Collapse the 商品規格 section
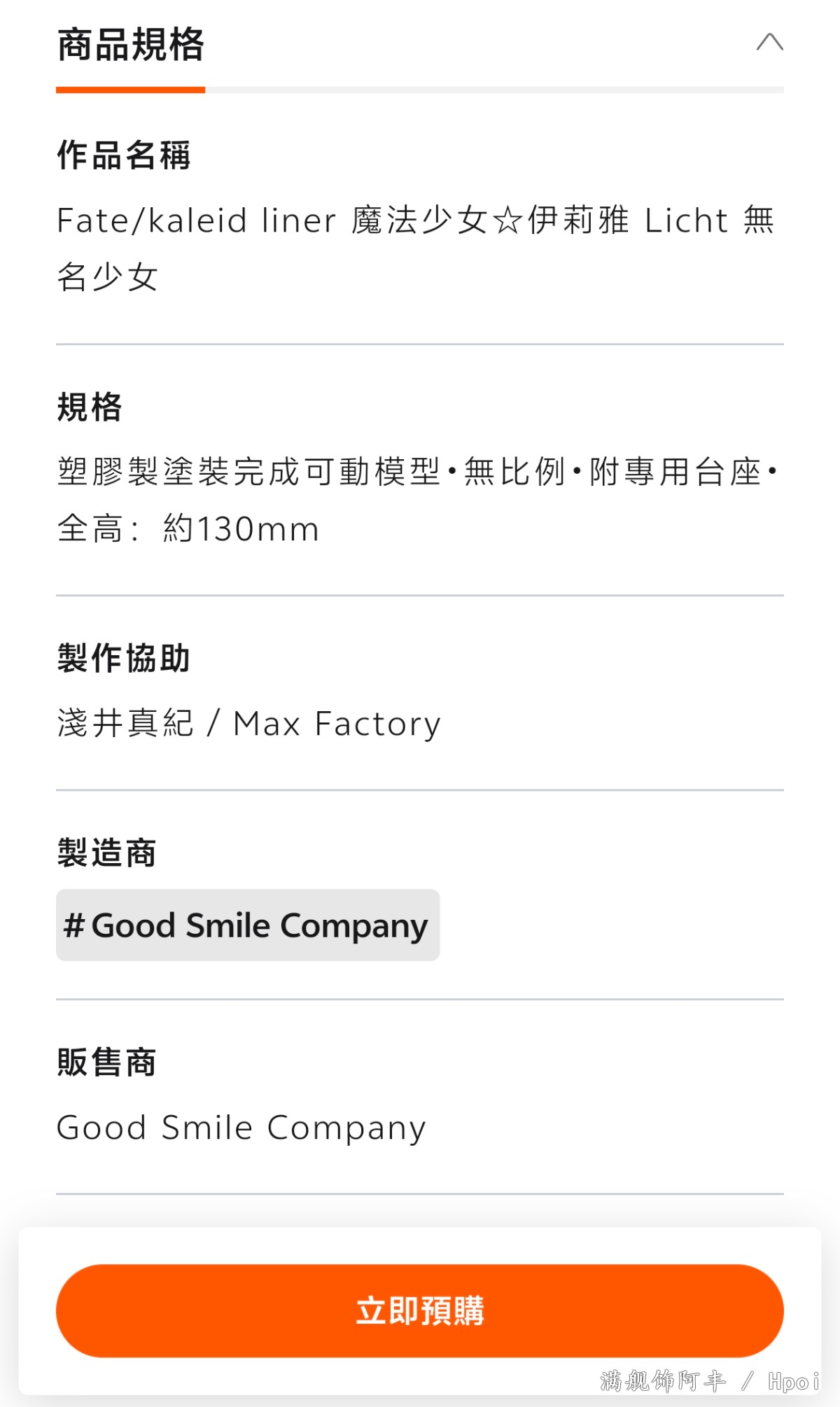Viewport: 840px width, 1407px height. (769, 43)
